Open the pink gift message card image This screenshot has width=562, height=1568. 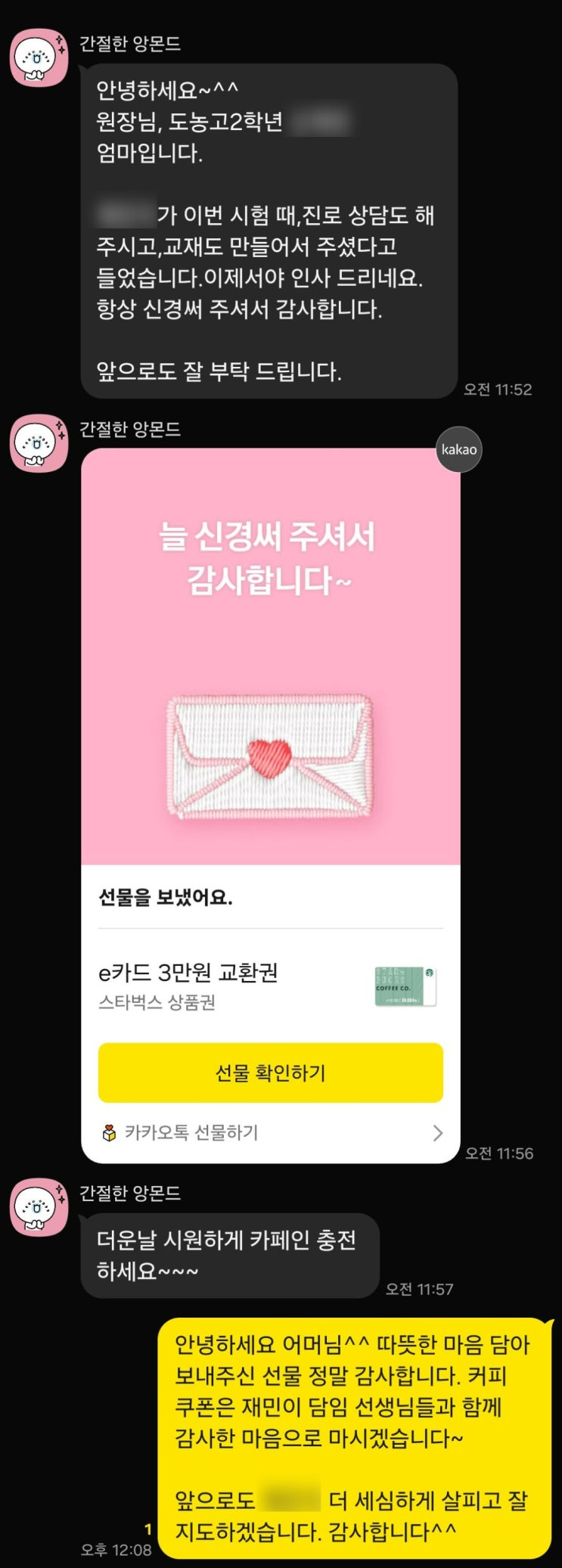(x=270, y=656)
